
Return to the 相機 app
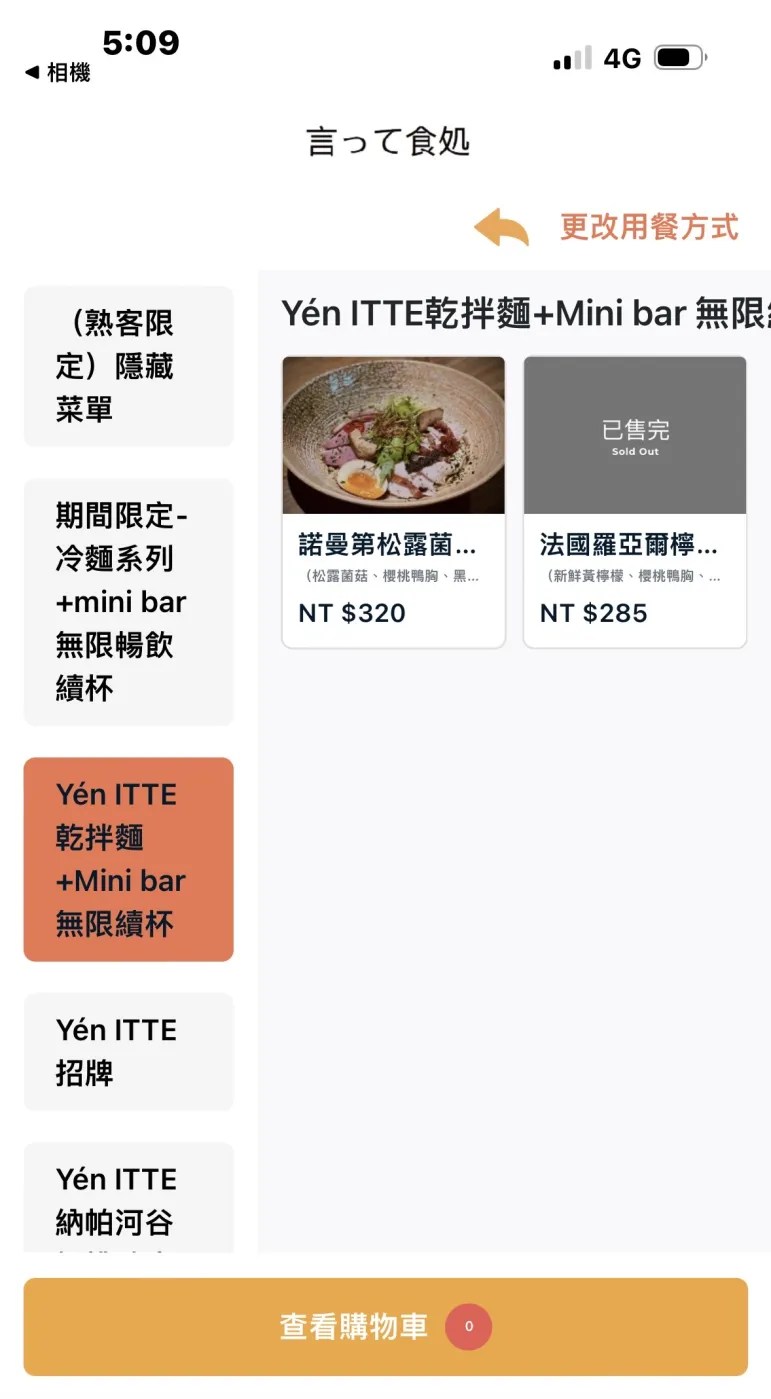click(58, 72)
